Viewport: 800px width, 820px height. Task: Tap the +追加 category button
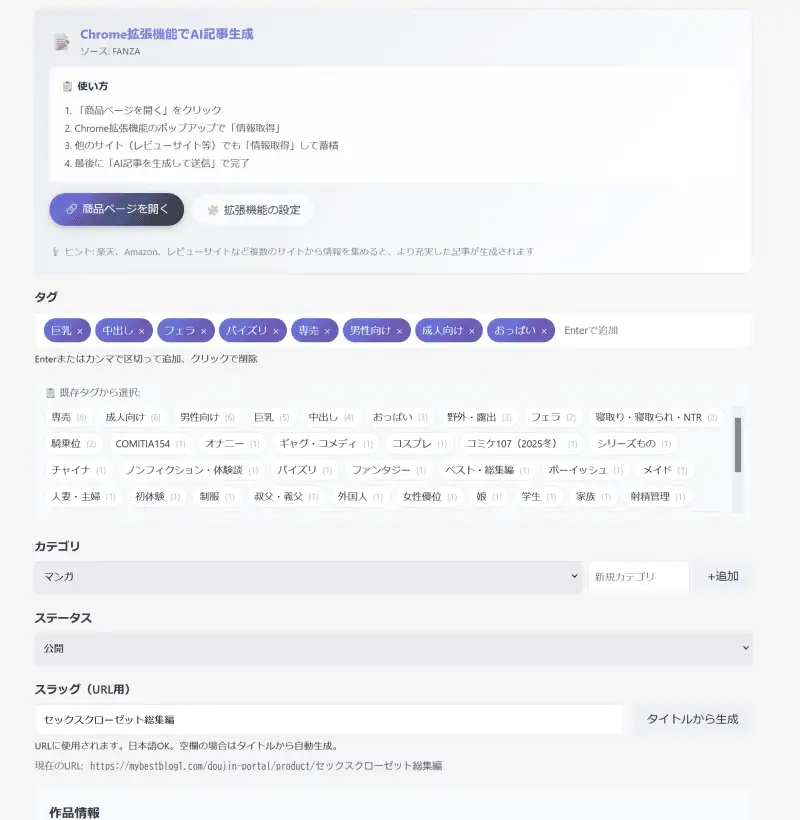[723, 576]
